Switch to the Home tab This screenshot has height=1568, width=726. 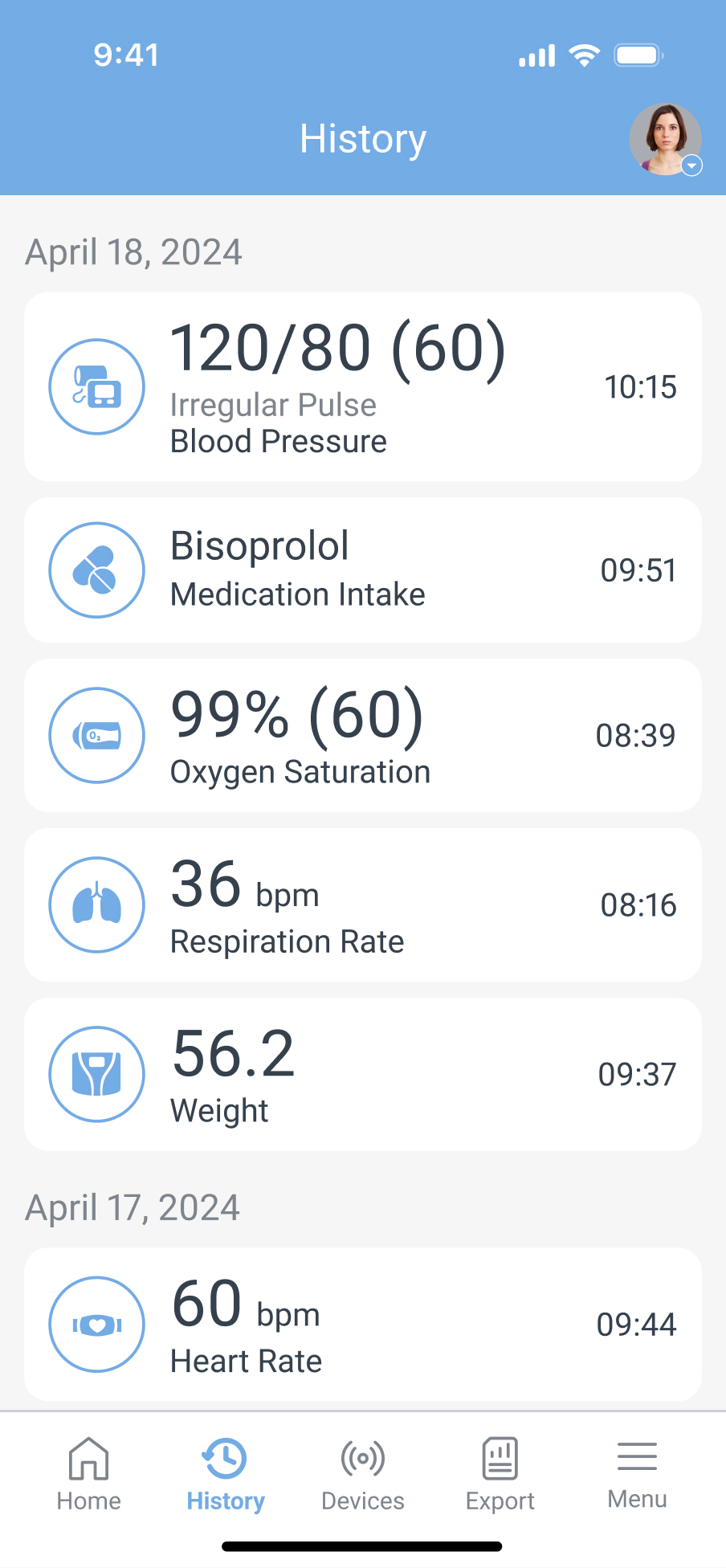tap(88, 1475)
